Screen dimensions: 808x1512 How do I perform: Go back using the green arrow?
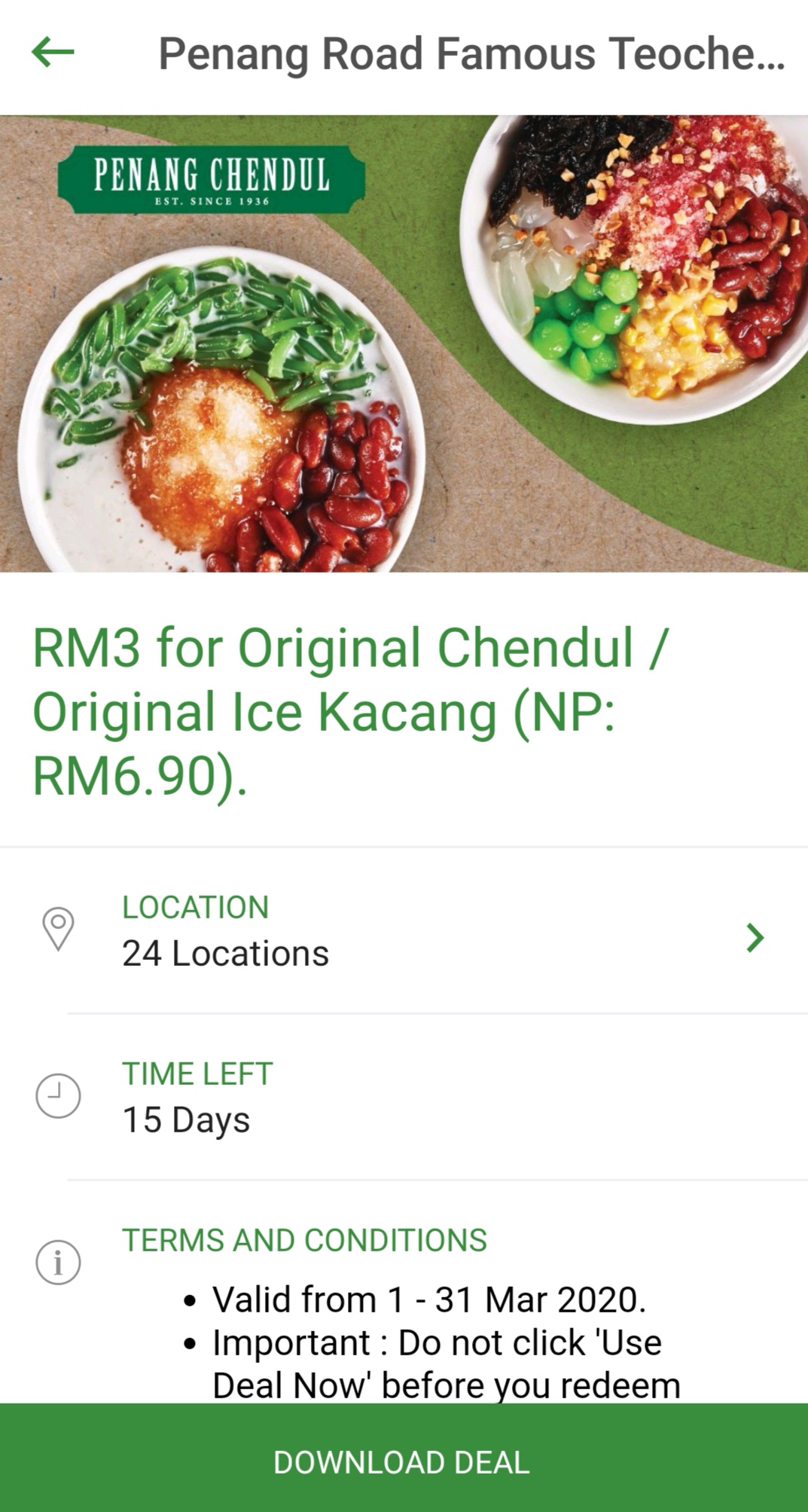[53, 53]
